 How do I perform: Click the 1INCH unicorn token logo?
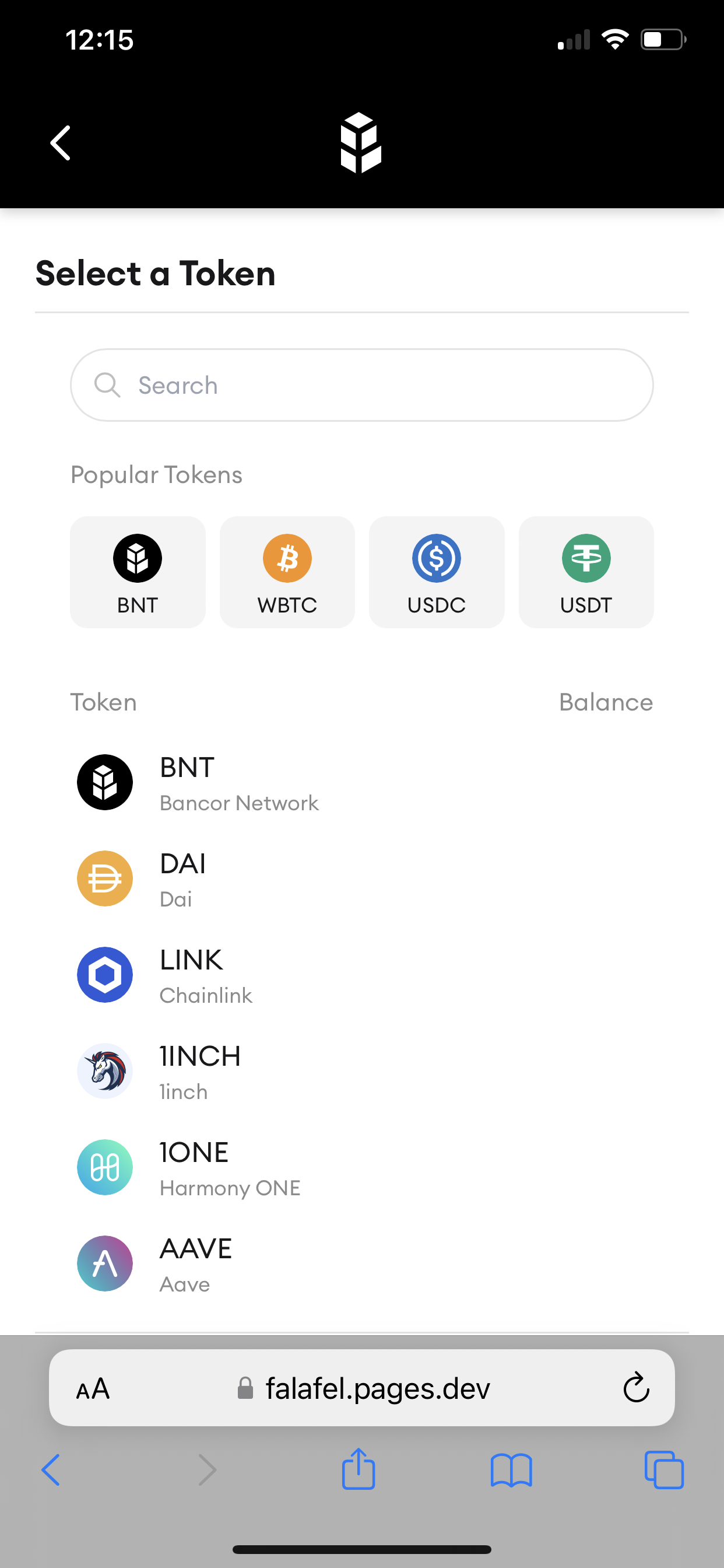click(105, 1072)
